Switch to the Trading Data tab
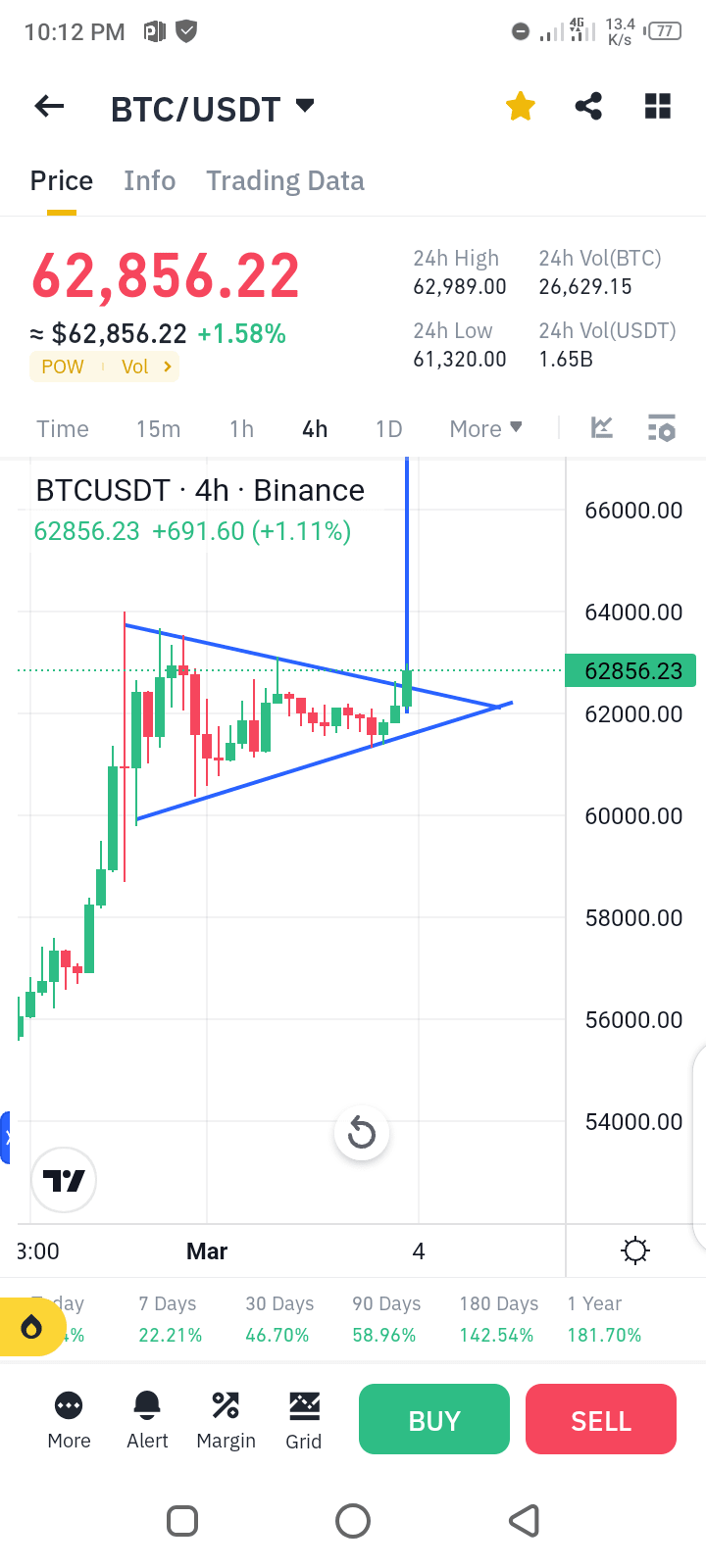The height and width of the screenshot is (1568, 706). pos(284,180)
